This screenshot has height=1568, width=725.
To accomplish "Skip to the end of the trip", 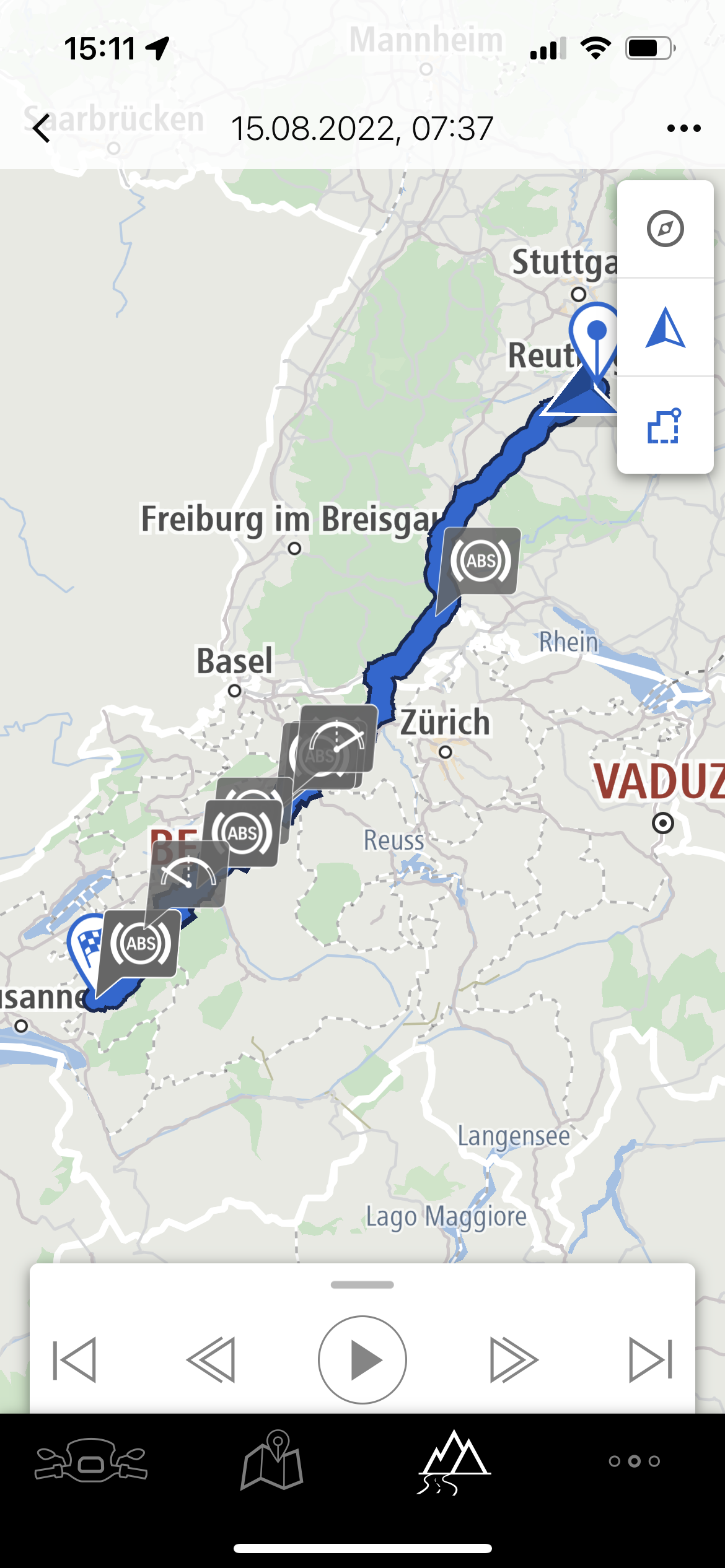I will click(651, 1360).
